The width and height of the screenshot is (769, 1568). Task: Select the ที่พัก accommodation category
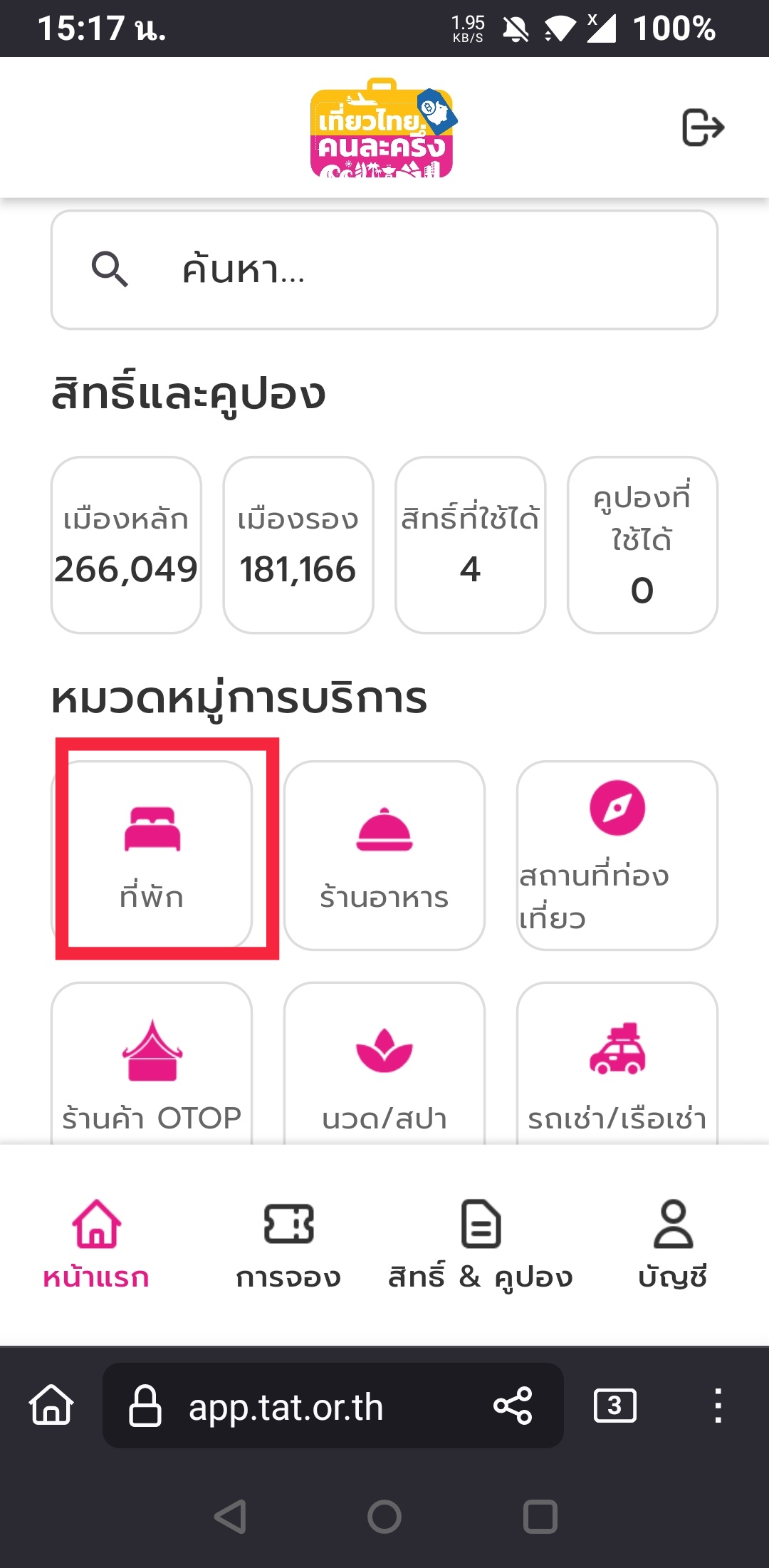click(152, 855)
